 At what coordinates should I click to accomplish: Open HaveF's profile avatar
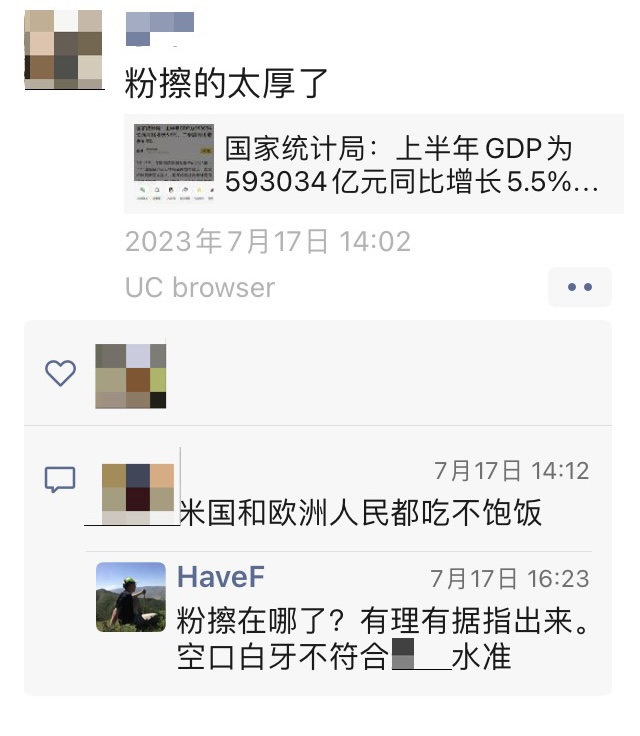130,597
